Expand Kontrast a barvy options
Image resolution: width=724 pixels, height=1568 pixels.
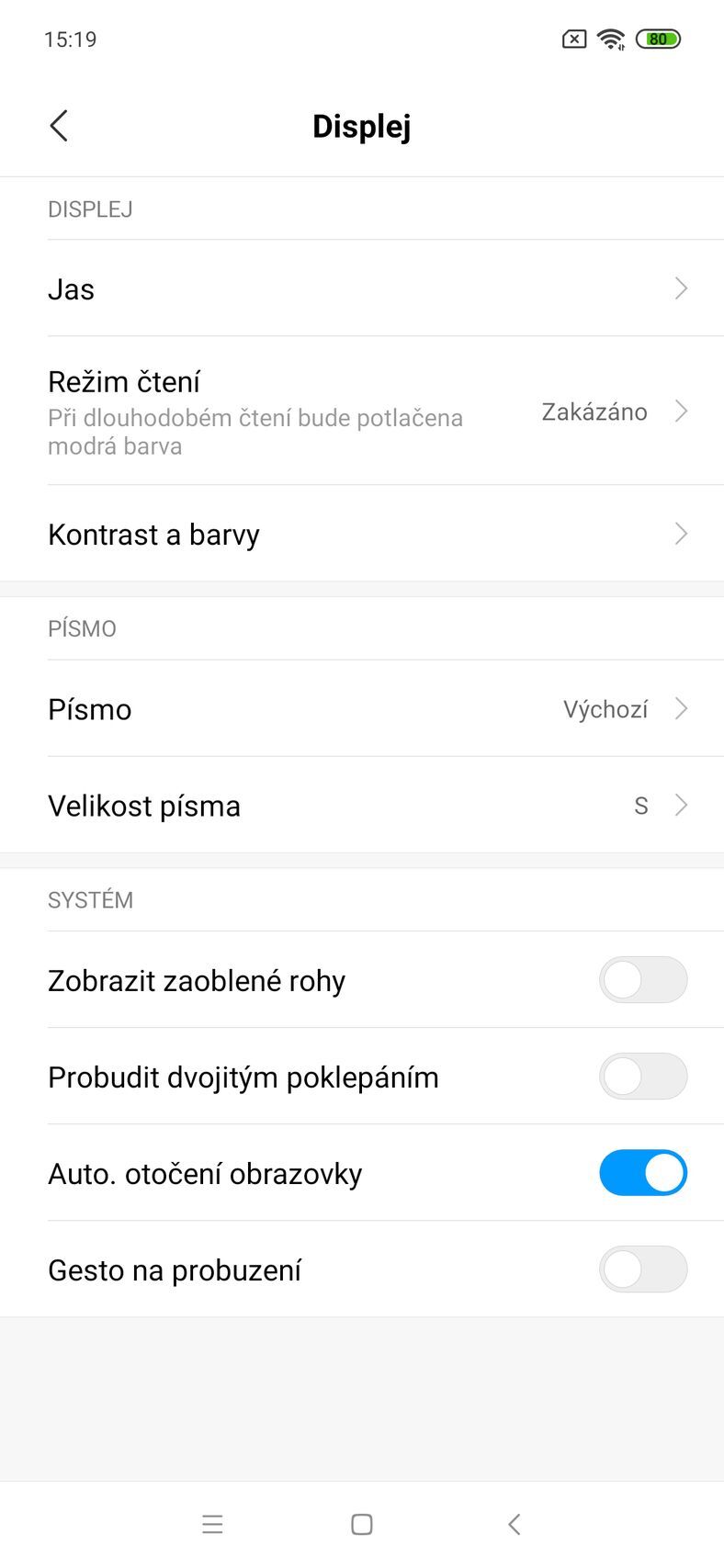[680, 533]
